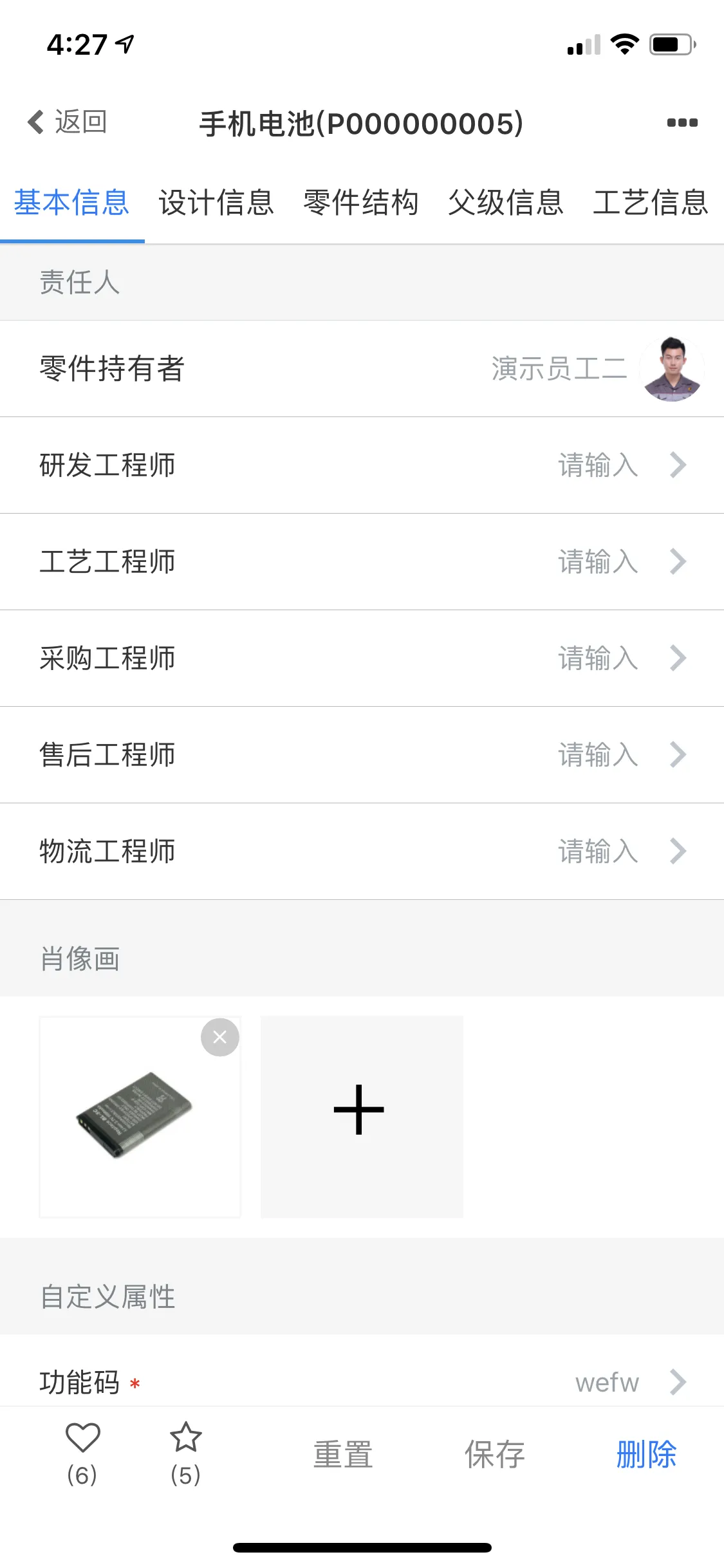Open the 工艺工程师 field
The image size is (724, 1568).
(362, 562)
